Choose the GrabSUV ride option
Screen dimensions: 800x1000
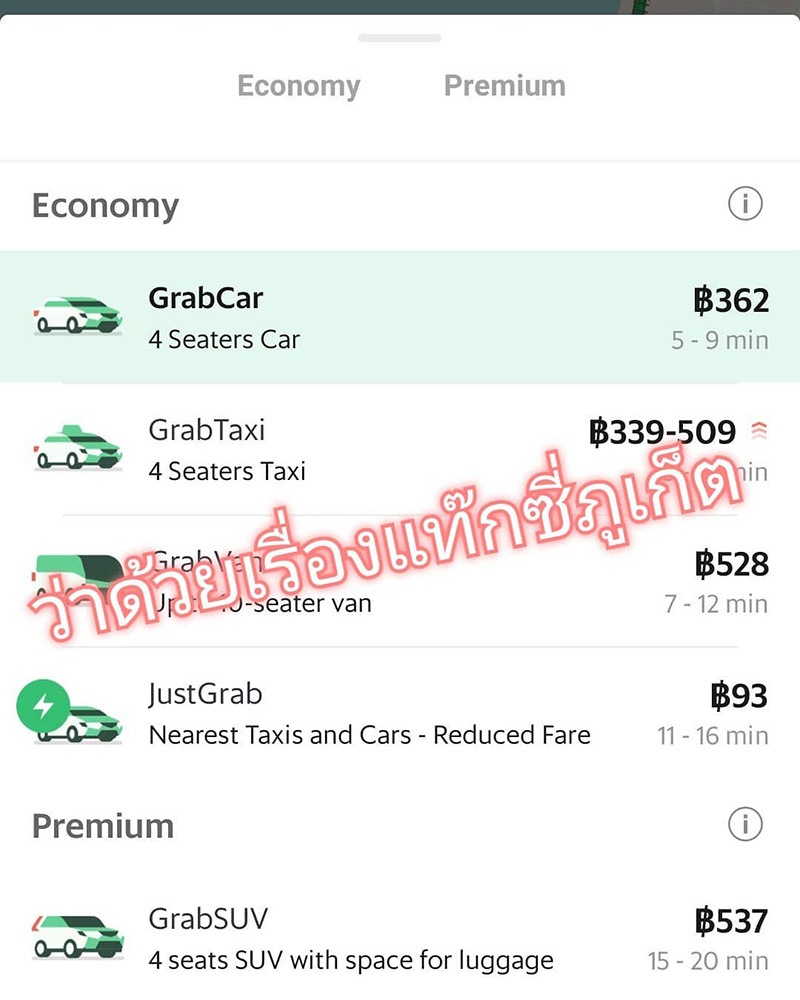coord(400,938)
